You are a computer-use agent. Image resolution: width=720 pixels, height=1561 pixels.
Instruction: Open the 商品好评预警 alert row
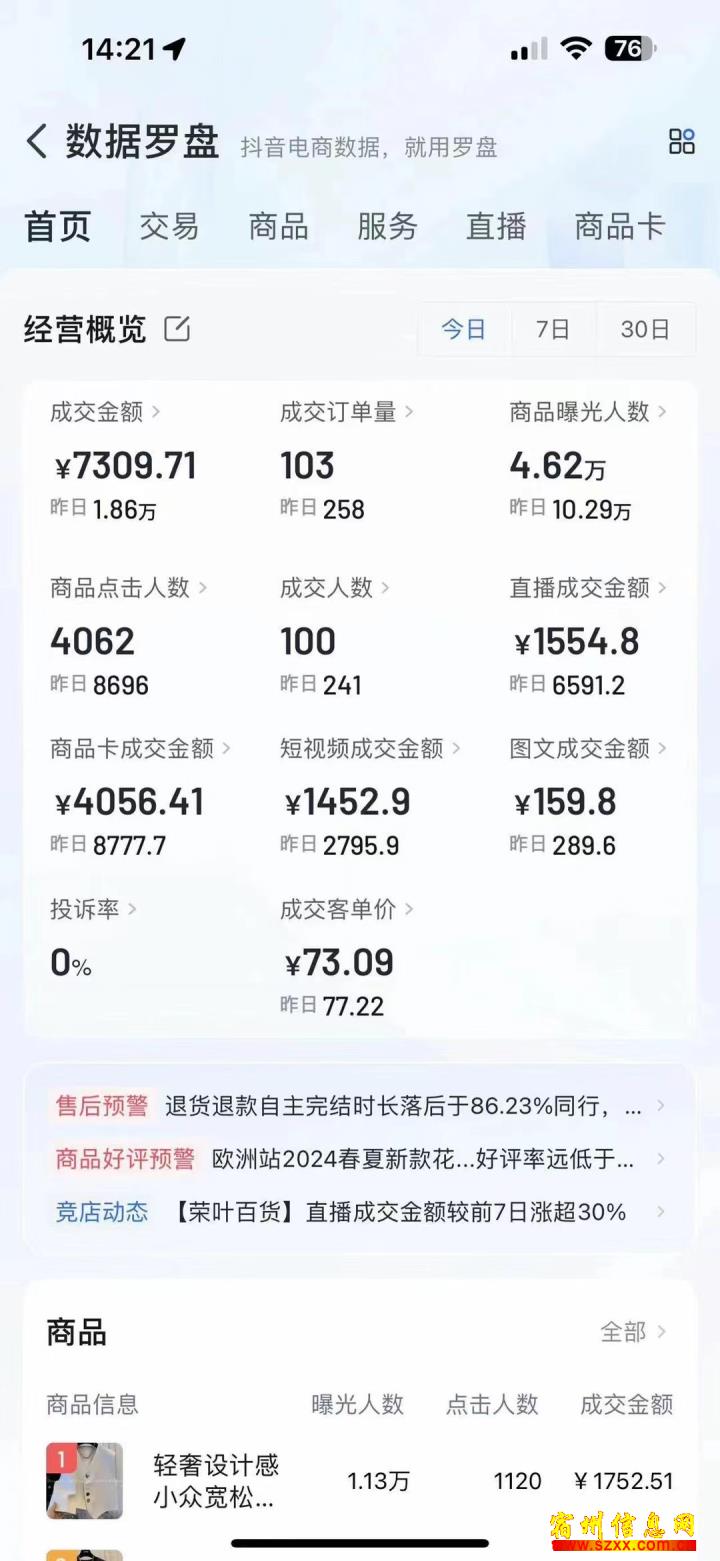click(x=360, y=1159)
